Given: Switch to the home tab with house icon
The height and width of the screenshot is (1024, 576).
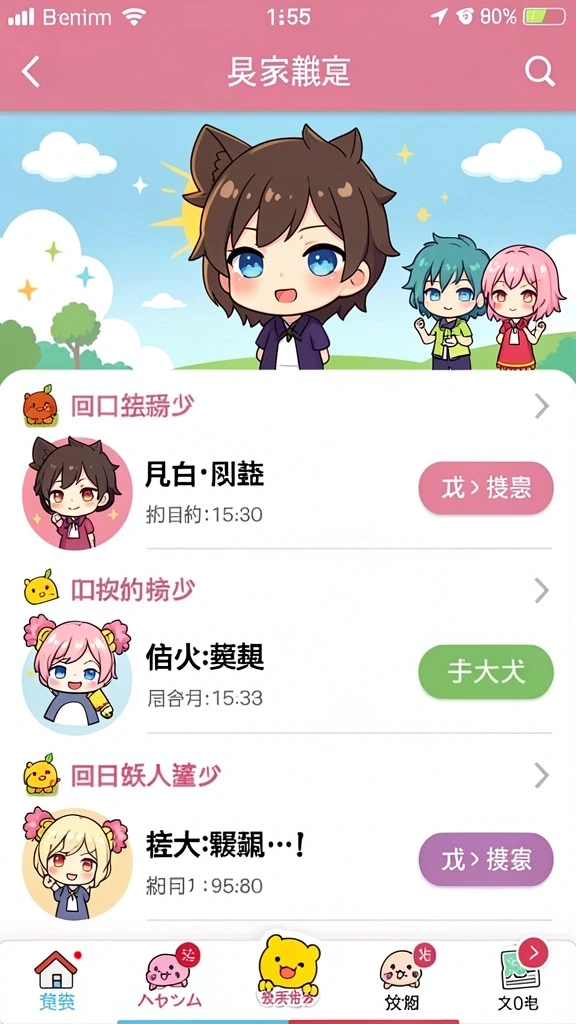Looking at the screenshot, I should click(x=56, y=981).
